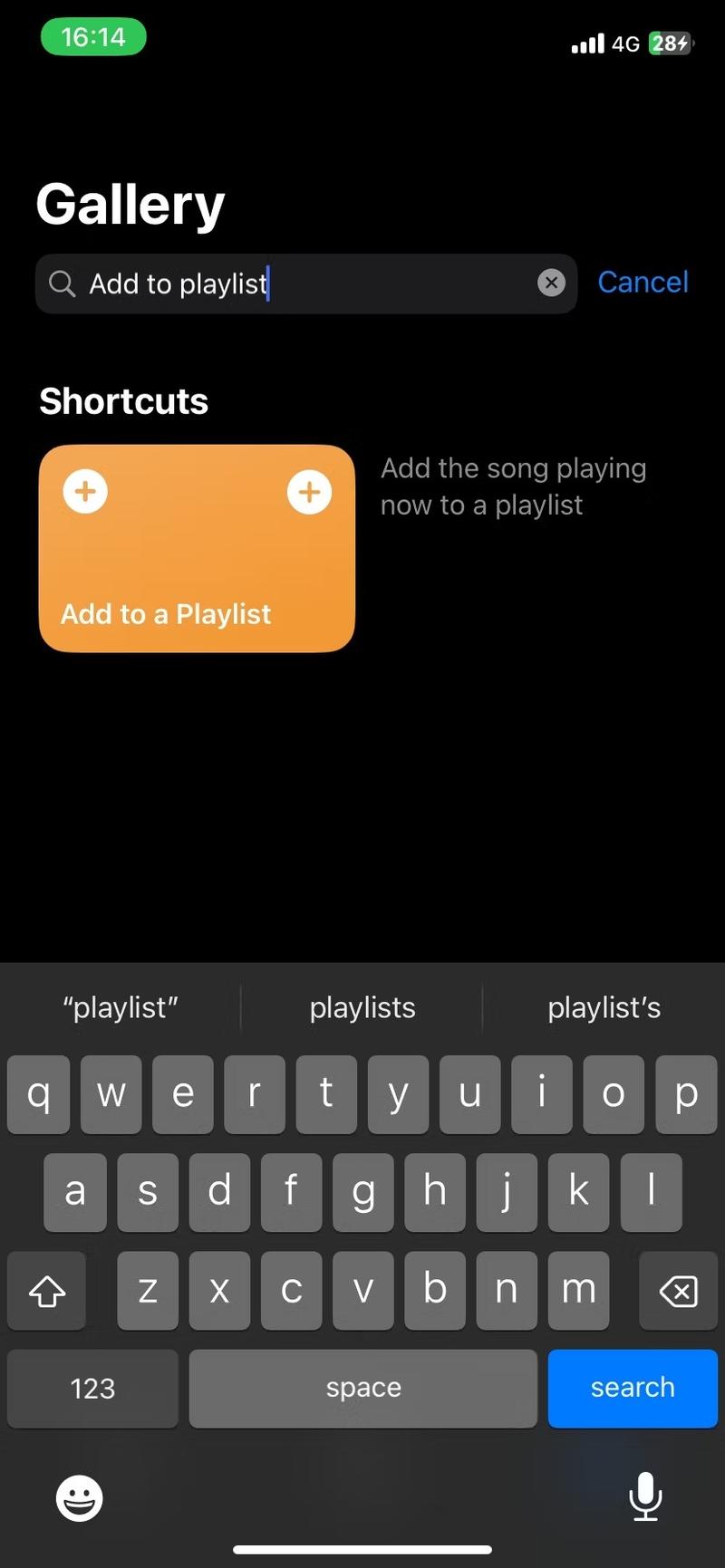This screenshot has width=725, height=1568.
Task: Pick the "playlists" keyboard suggestion
Action: (362, 1007)
